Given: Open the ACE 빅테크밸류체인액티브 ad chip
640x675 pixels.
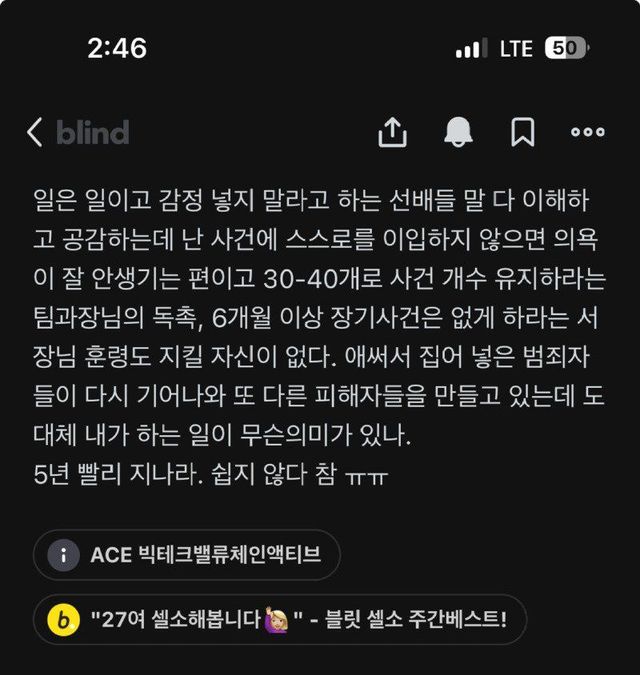Looking at the screenshot, I should point(186,555).
